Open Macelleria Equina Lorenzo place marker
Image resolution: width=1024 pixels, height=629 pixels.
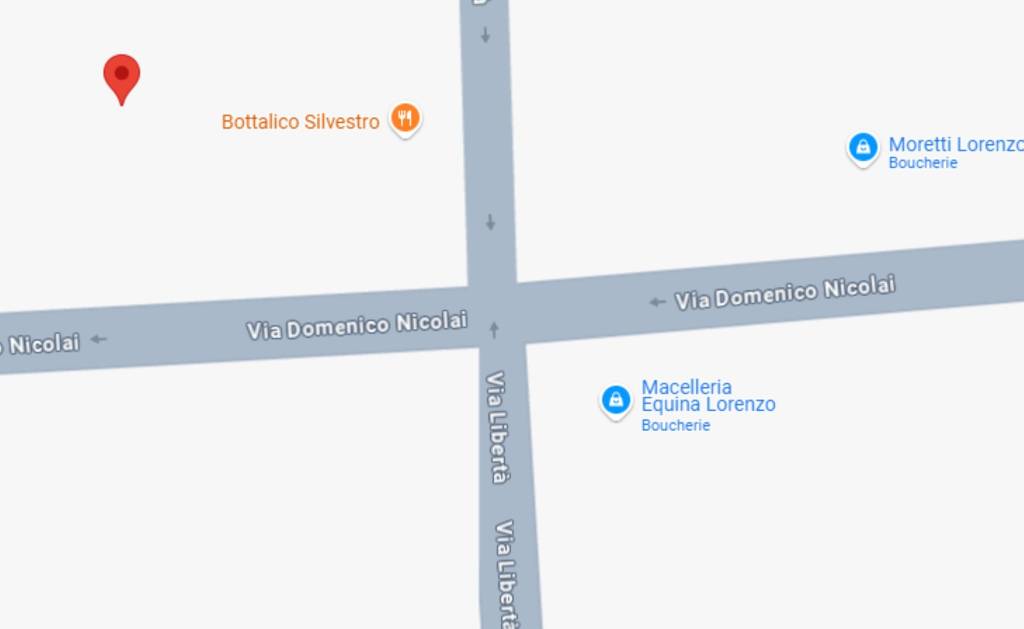pos(616,400)
